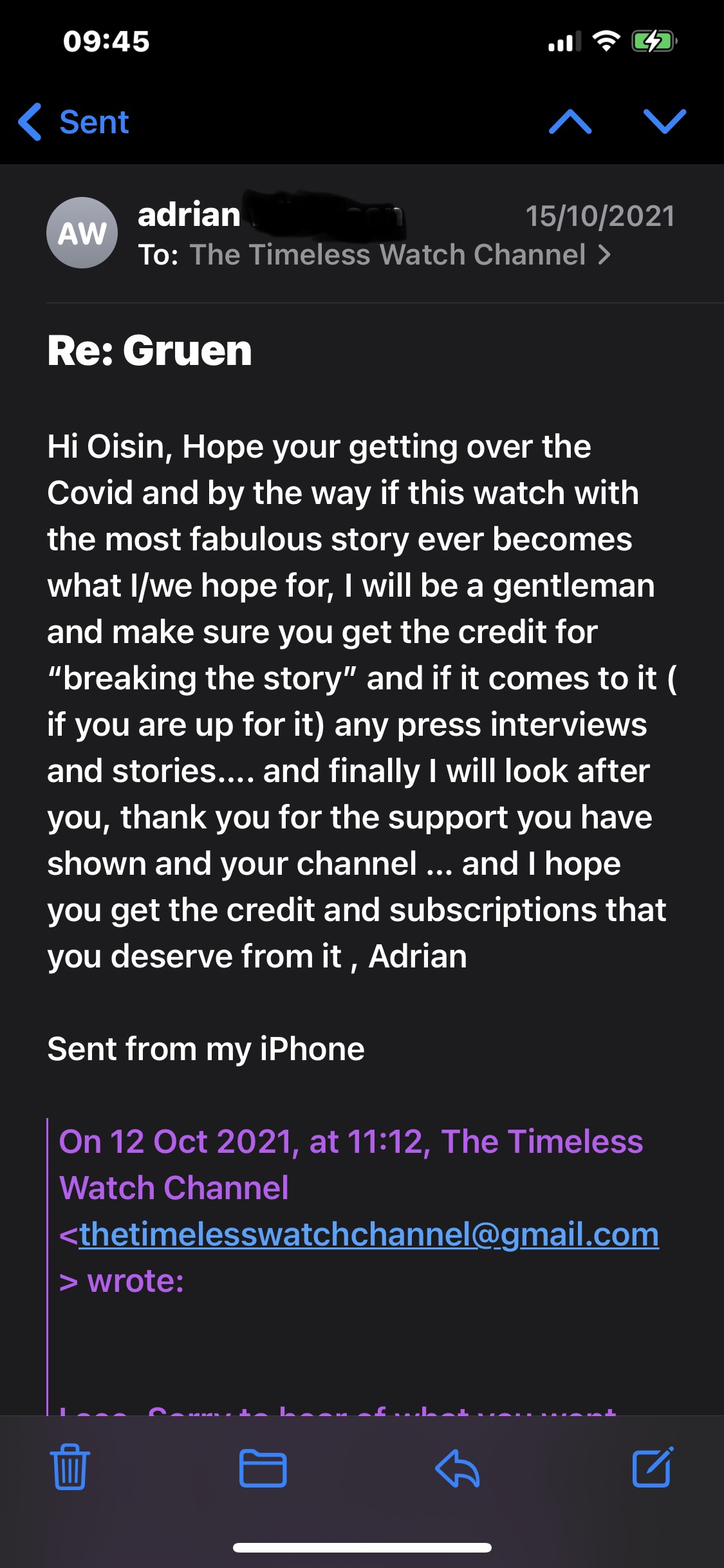724x1568 pixels.
Task: Go back to the Sent mailbox
Action: pos(74,122)
